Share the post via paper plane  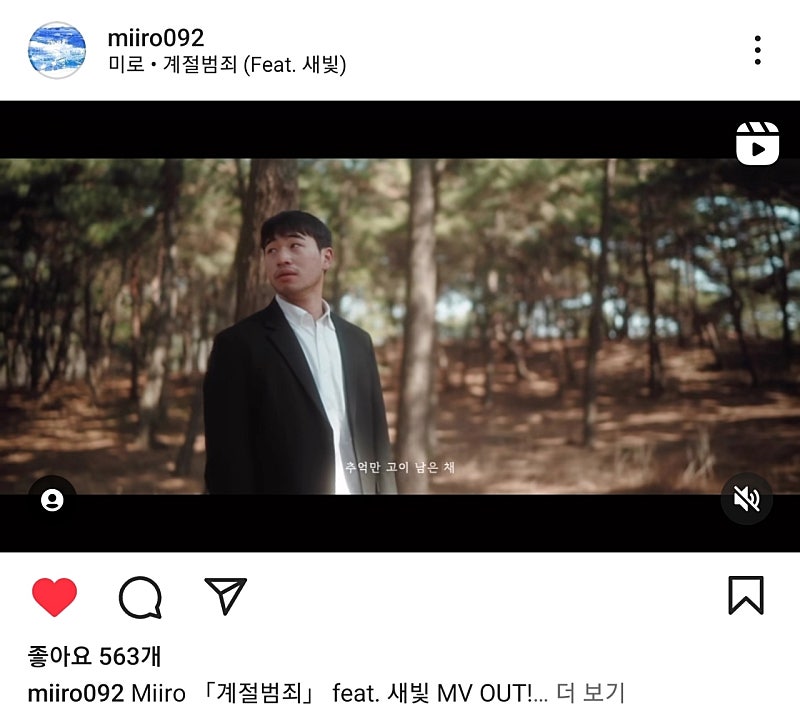coord(225,596)
